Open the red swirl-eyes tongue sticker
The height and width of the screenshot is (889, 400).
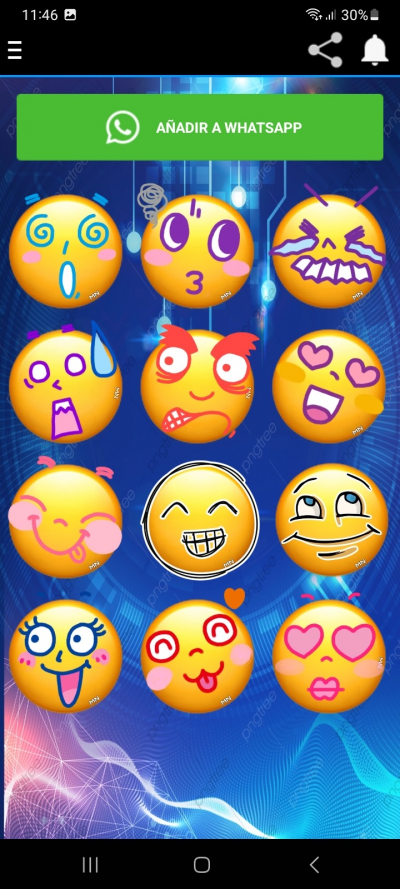(x=197, y=652)
